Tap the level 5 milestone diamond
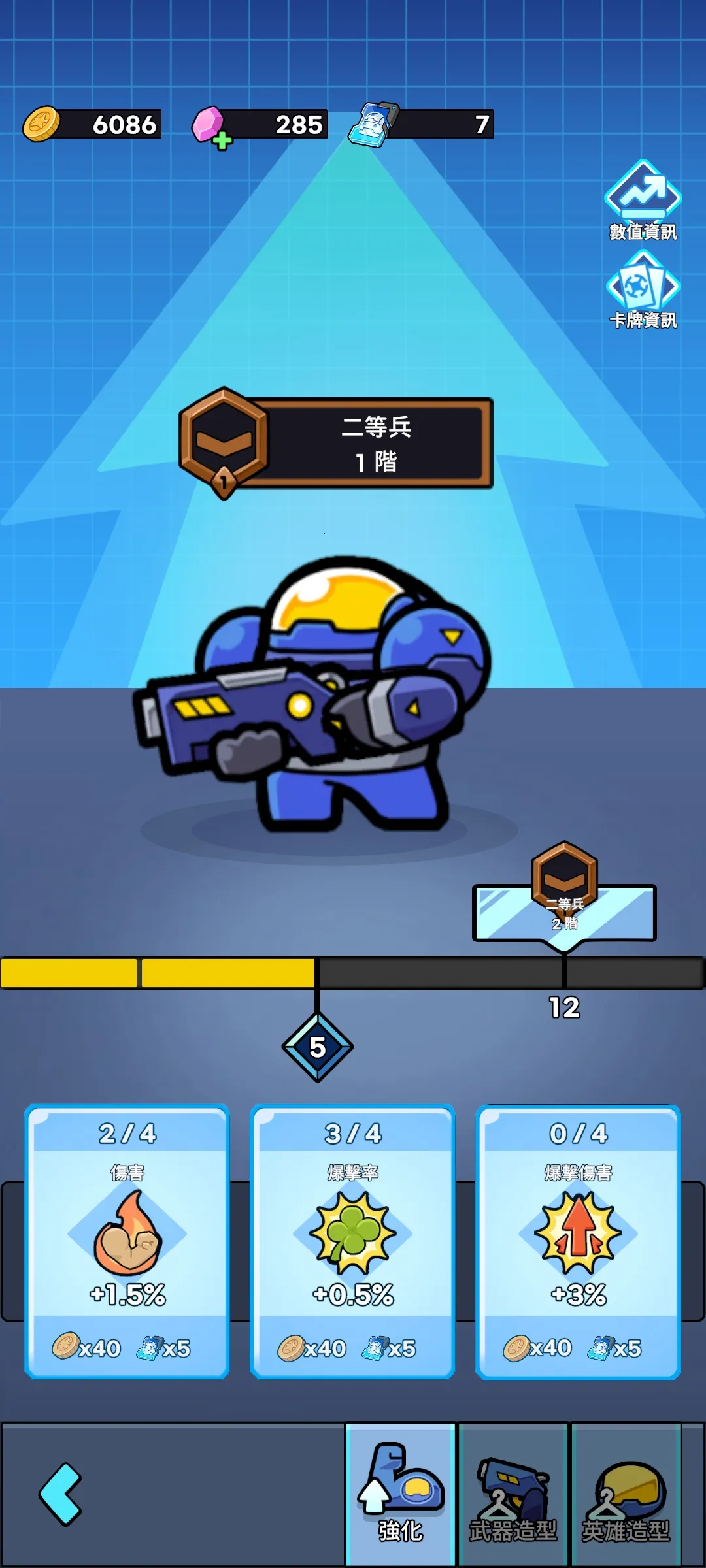Image resolution: width=706 pixels, height=1568 pixels. (x=318, y=1047)
